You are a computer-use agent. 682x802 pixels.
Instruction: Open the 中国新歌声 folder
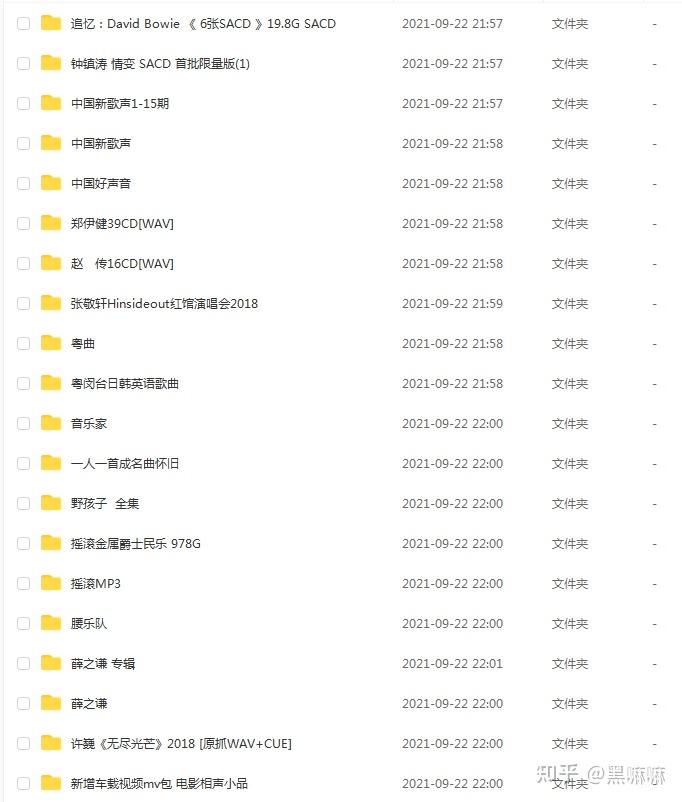click(x=101, y=143)
